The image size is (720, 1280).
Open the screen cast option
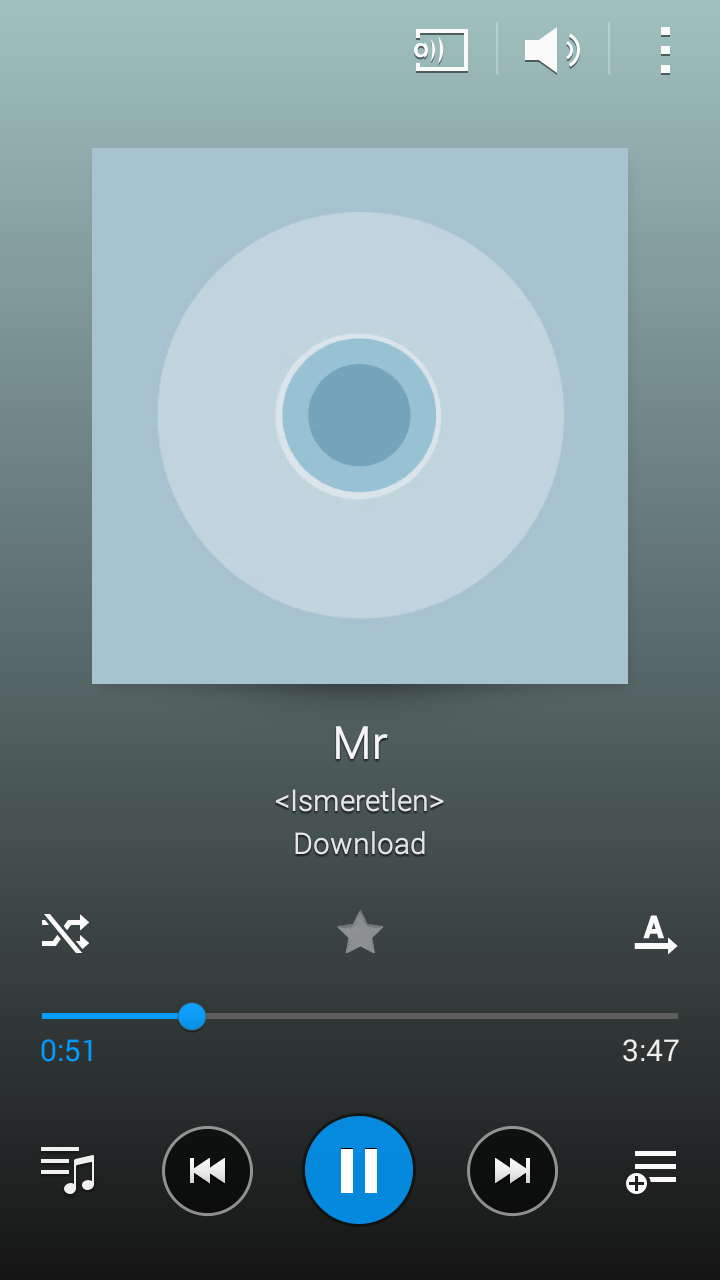[x=442, y=50]
